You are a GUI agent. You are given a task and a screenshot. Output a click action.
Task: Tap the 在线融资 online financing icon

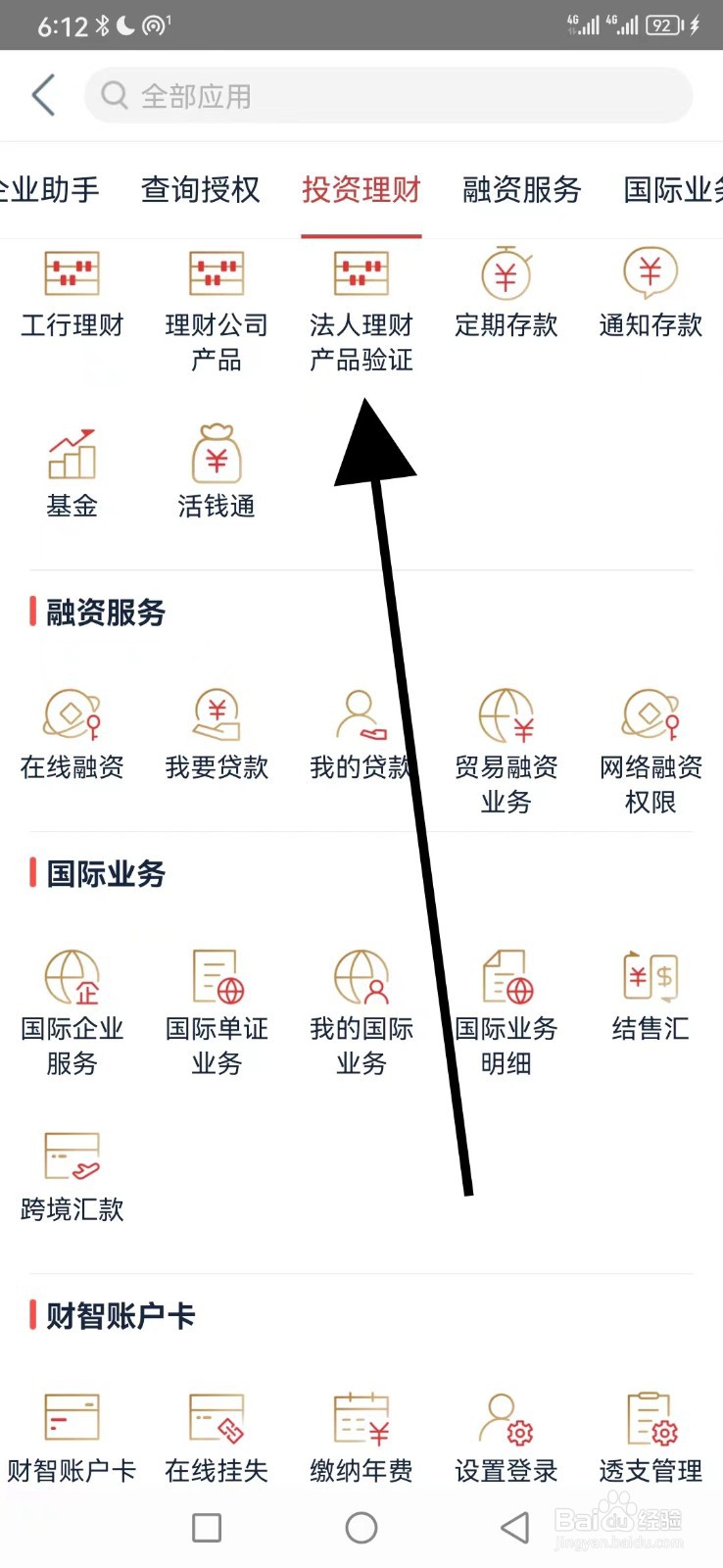pos(72,735)
